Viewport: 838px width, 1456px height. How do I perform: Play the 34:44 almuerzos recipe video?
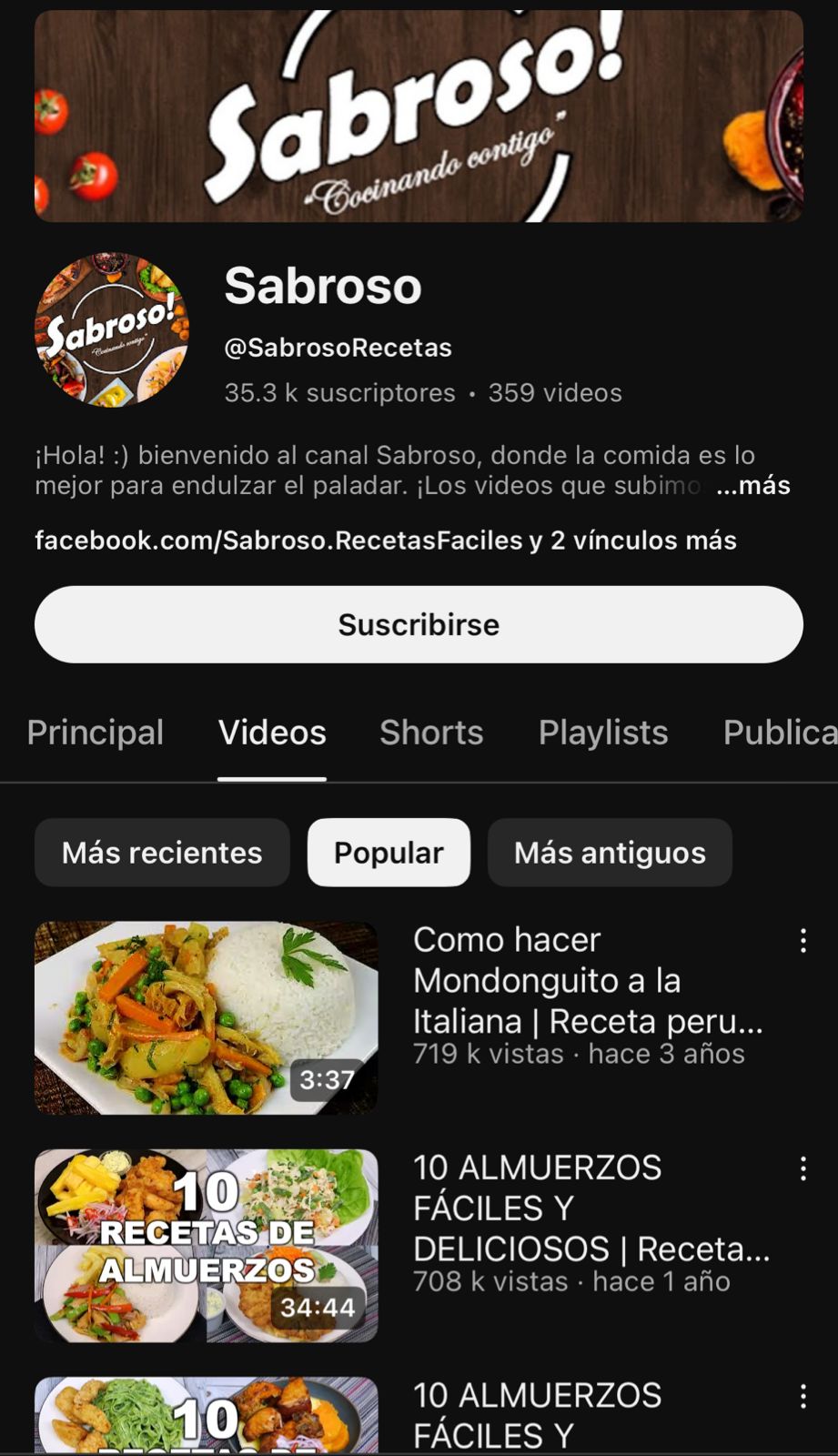pyautogui.click(x=207, y=1245)
